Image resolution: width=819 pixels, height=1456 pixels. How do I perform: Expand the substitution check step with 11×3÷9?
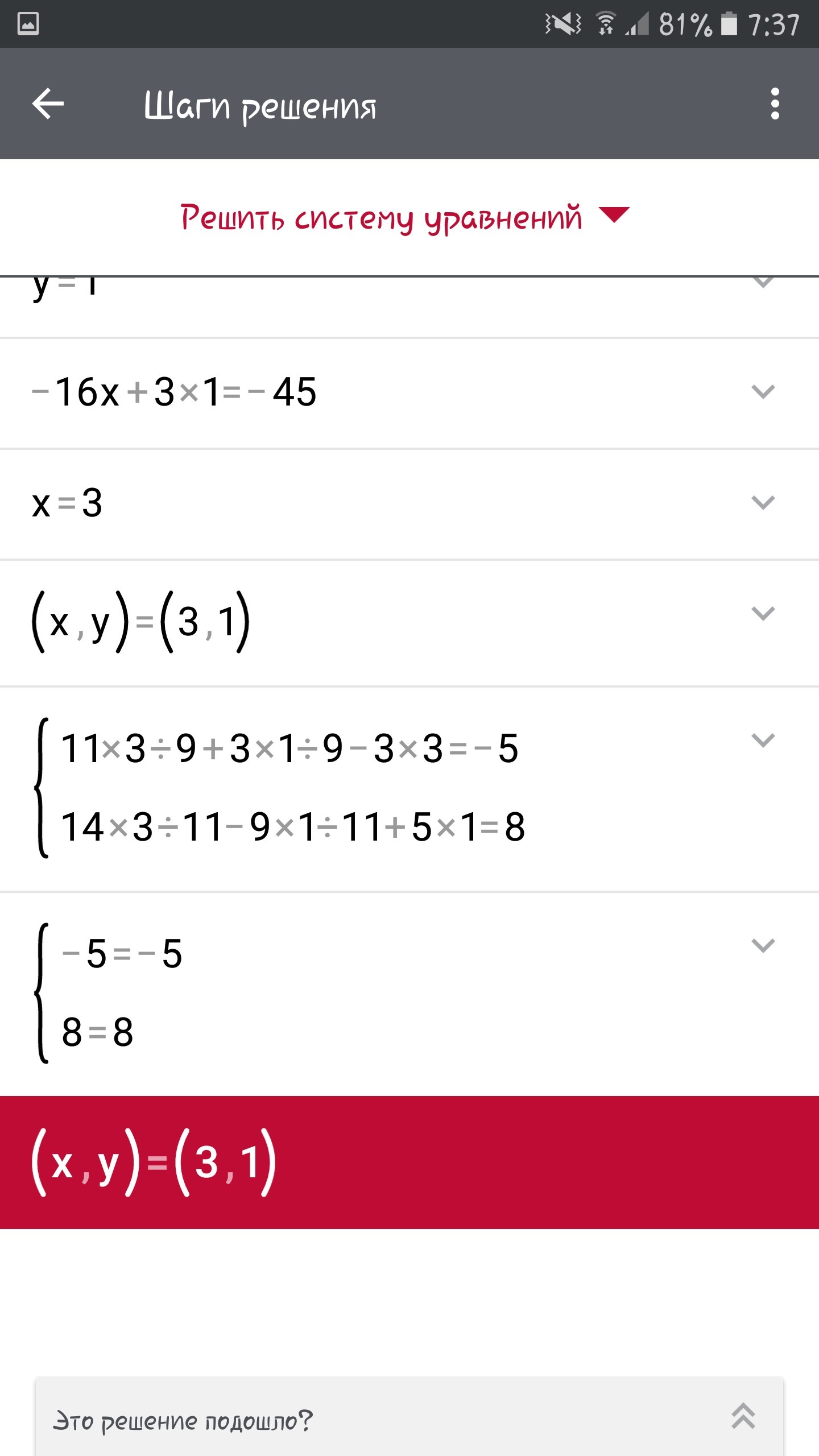pos(763,740)
